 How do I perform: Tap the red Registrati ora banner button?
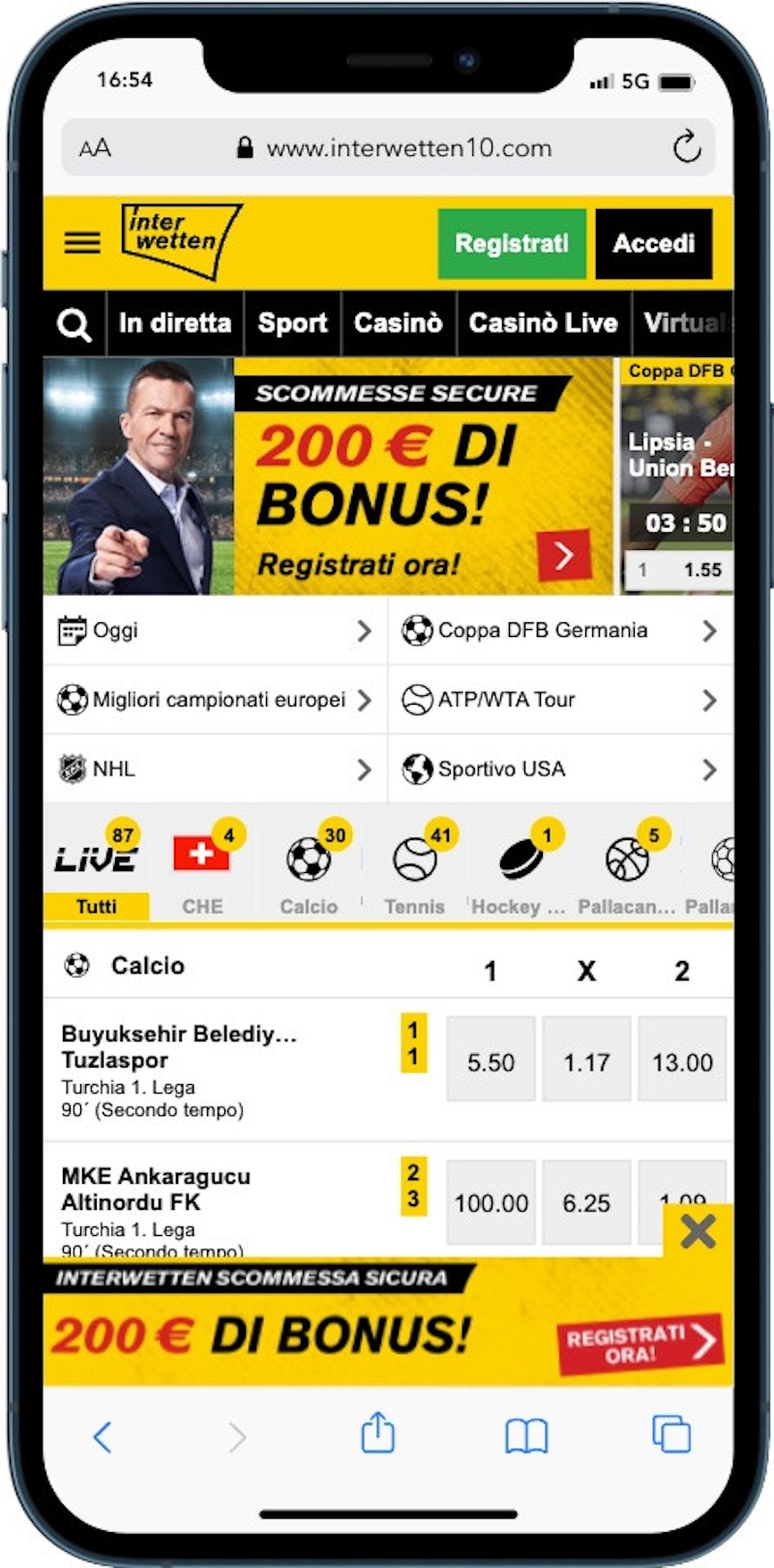(x=639, y=1343)
